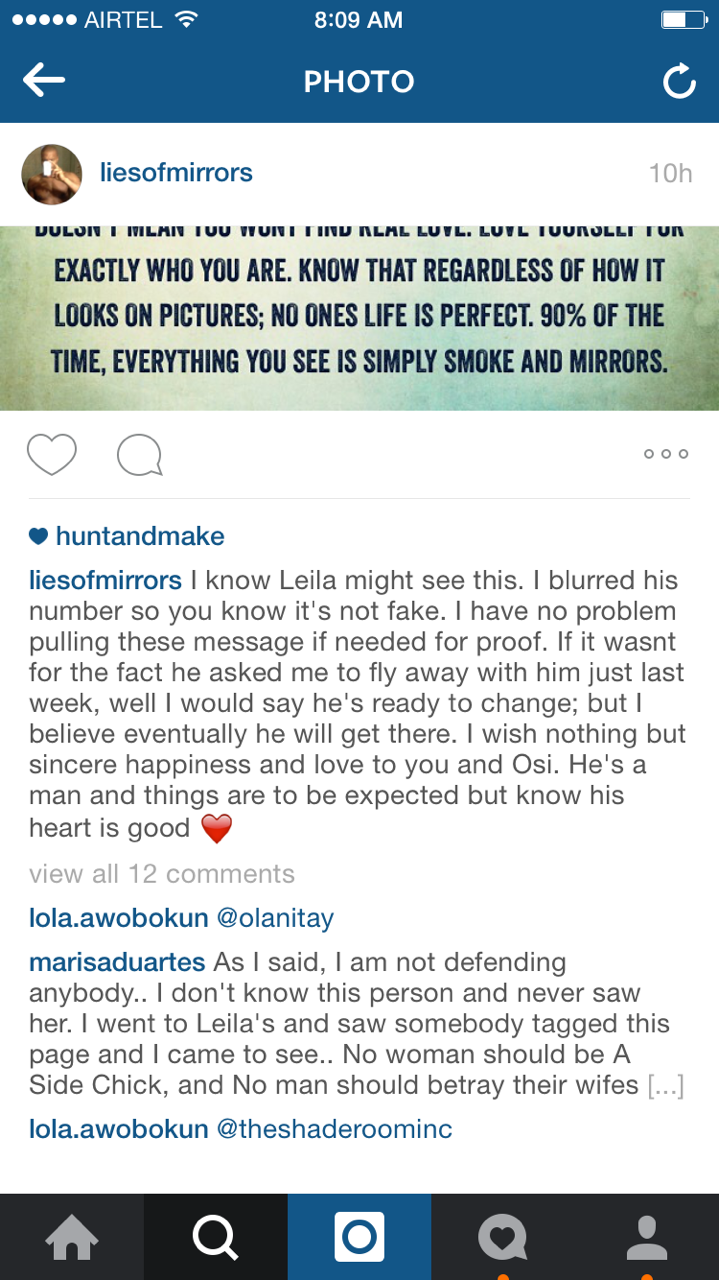Open the photo of the quote text
Image resolution: width=719 pixels, height=1280 pixels.
pyautogui.click(x=359, y=318)
